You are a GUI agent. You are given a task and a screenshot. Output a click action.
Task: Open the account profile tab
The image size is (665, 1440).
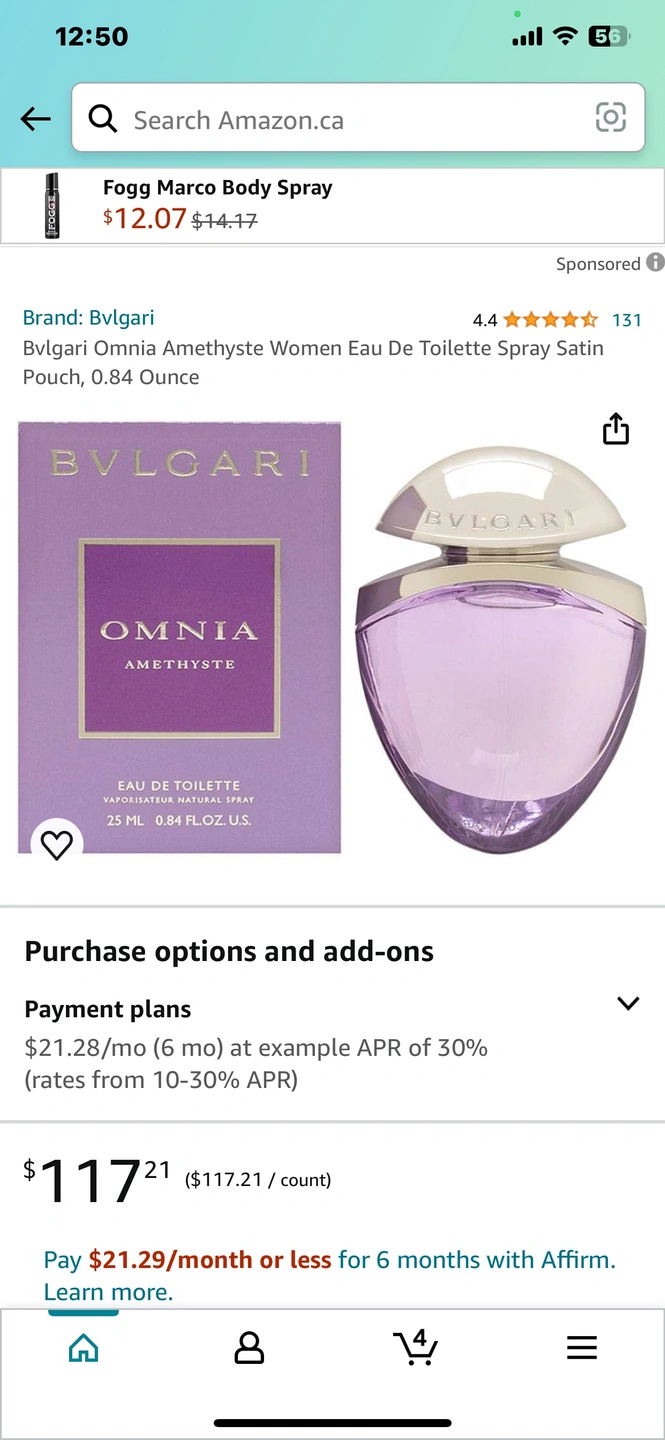[x=249, y=1348]
